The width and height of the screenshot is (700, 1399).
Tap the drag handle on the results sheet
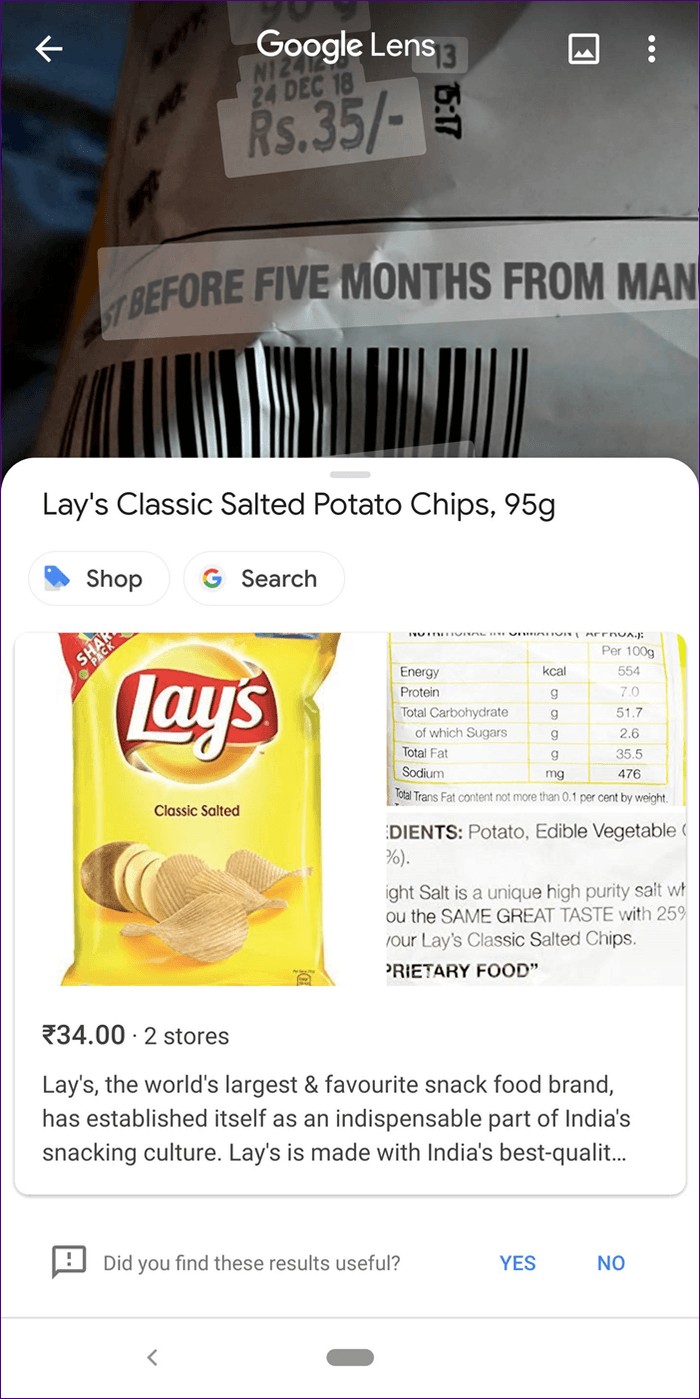(350, 474)
